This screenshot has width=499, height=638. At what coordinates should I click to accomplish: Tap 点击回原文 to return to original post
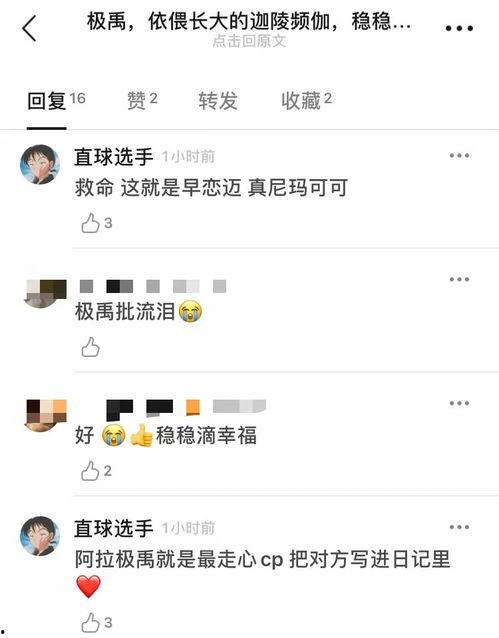coord(249,41)
